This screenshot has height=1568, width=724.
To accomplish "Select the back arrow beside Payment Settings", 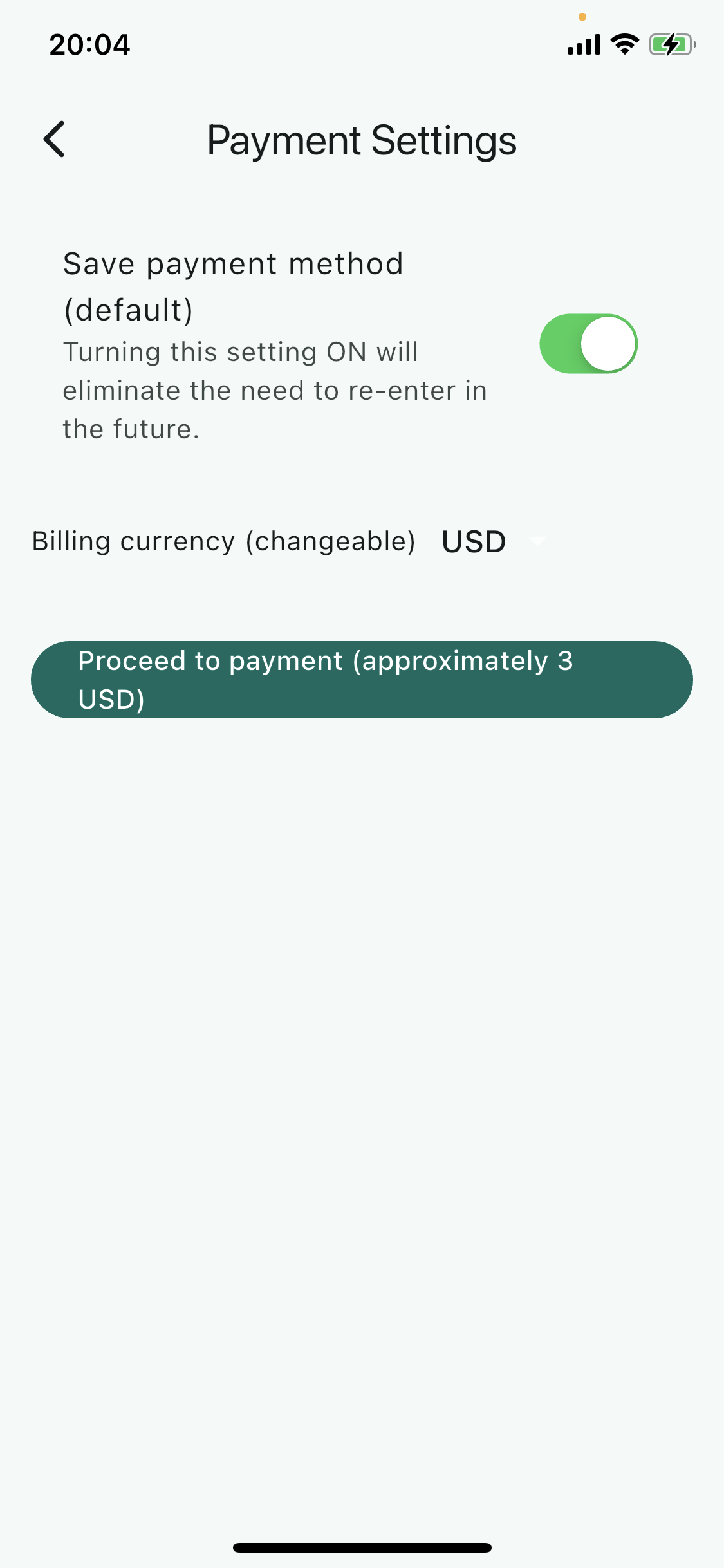I will click(54, 139).
